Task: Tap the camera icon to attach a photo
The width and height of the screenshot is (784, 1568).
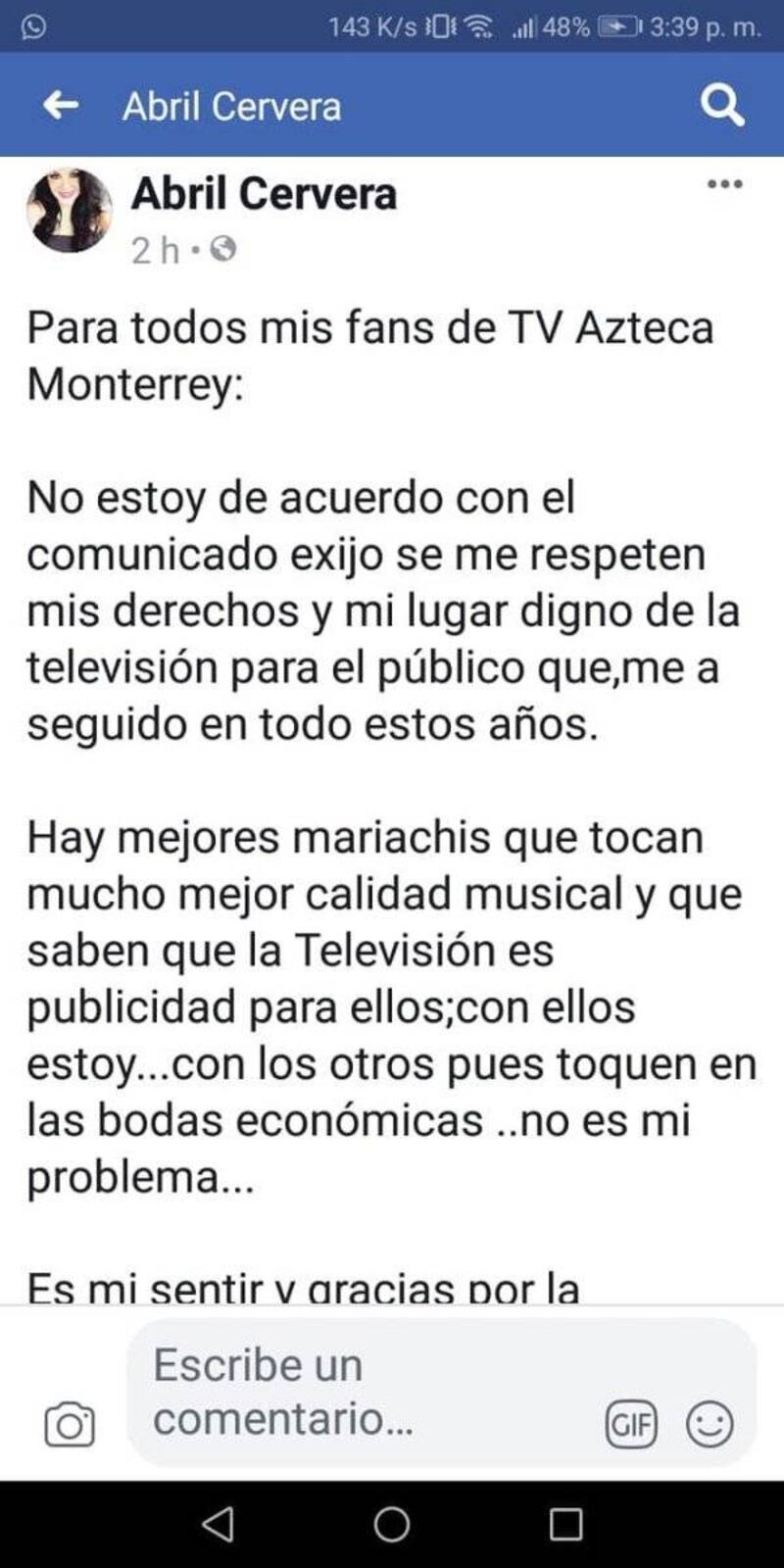Action: (70, 1424)
